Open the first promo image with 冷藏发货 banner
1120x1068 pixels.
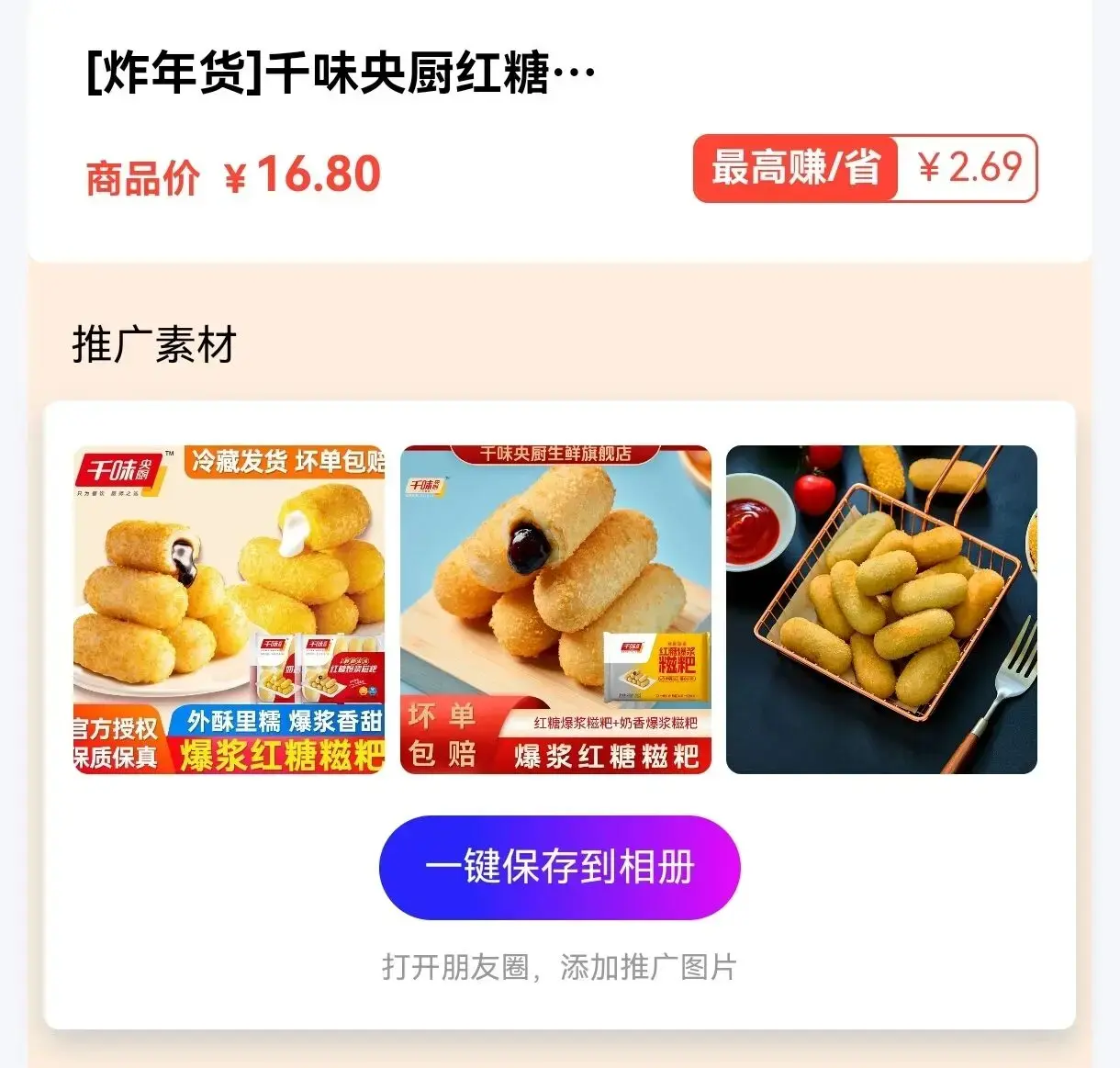pyautogui.click(x=230, y=610)
